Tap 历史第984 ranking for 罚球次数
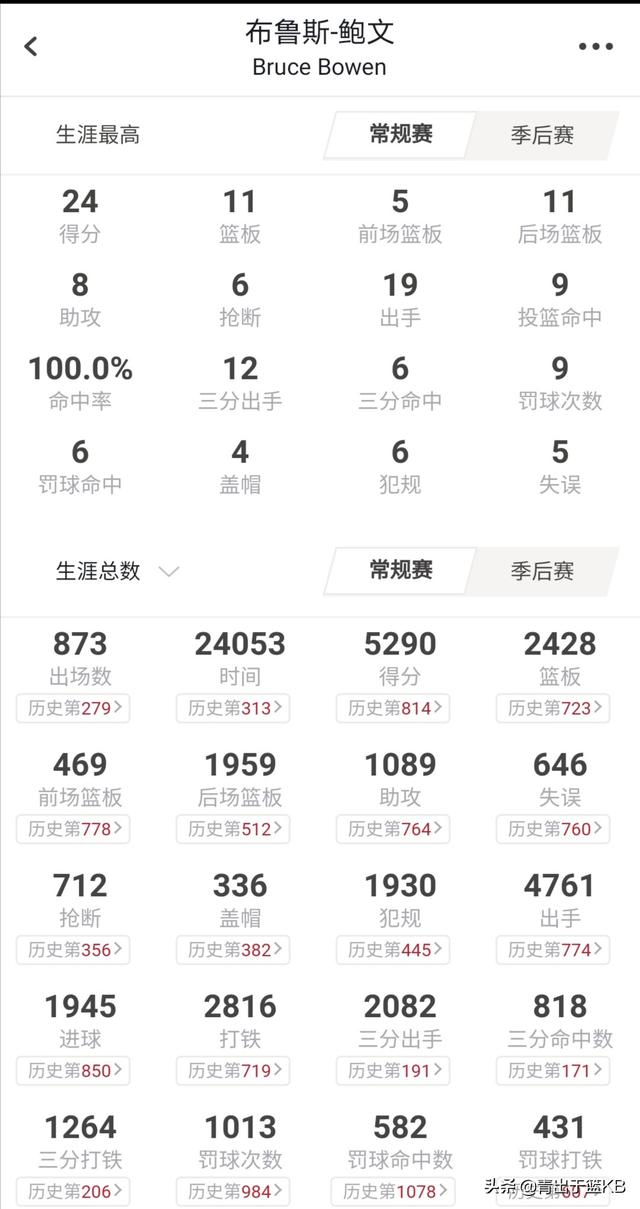The image size is (640, 1209). (233, 1192)
